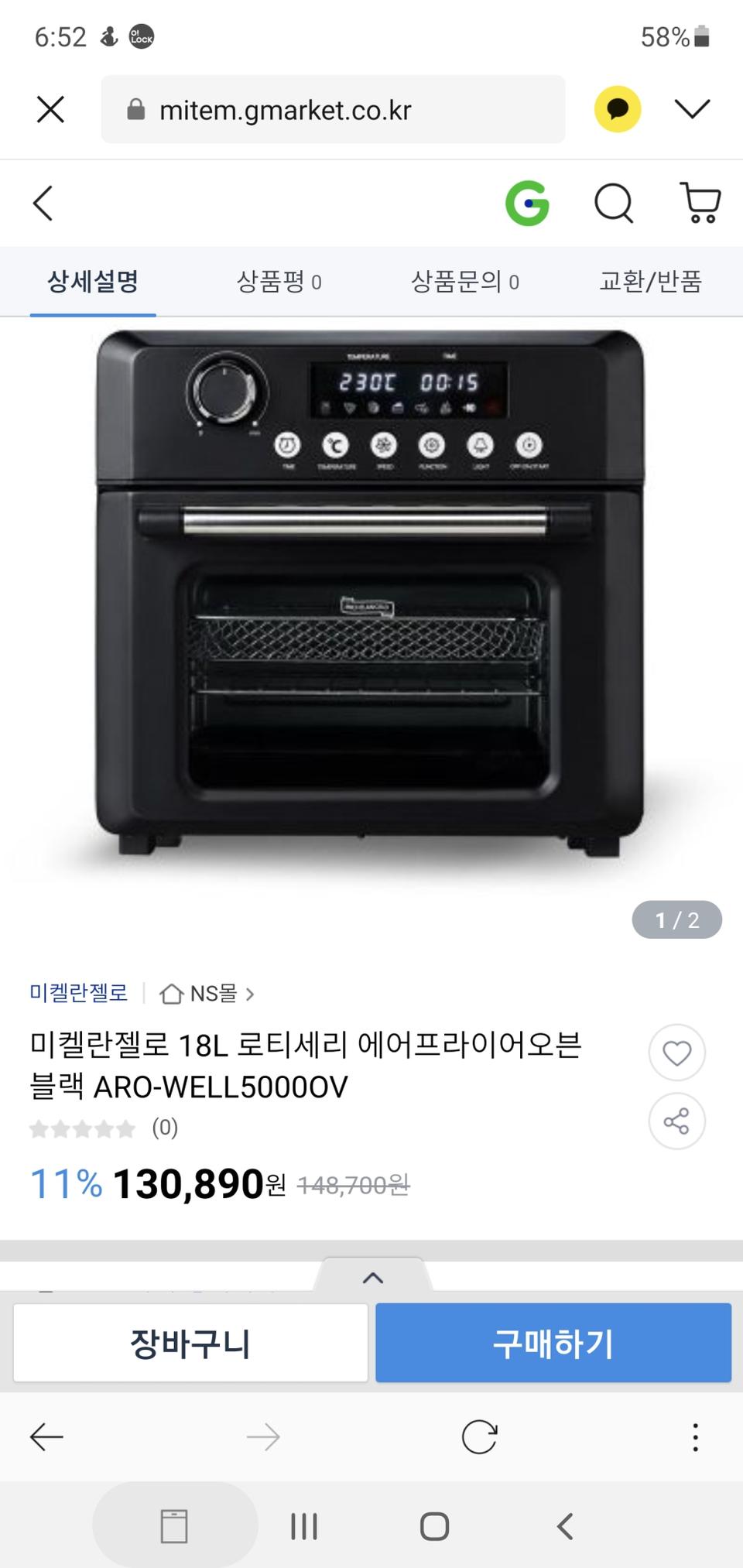The height and width of the screenshot is (1568, 743).
Task: Tap the search magnifier icon
Action: pos(614,204)
